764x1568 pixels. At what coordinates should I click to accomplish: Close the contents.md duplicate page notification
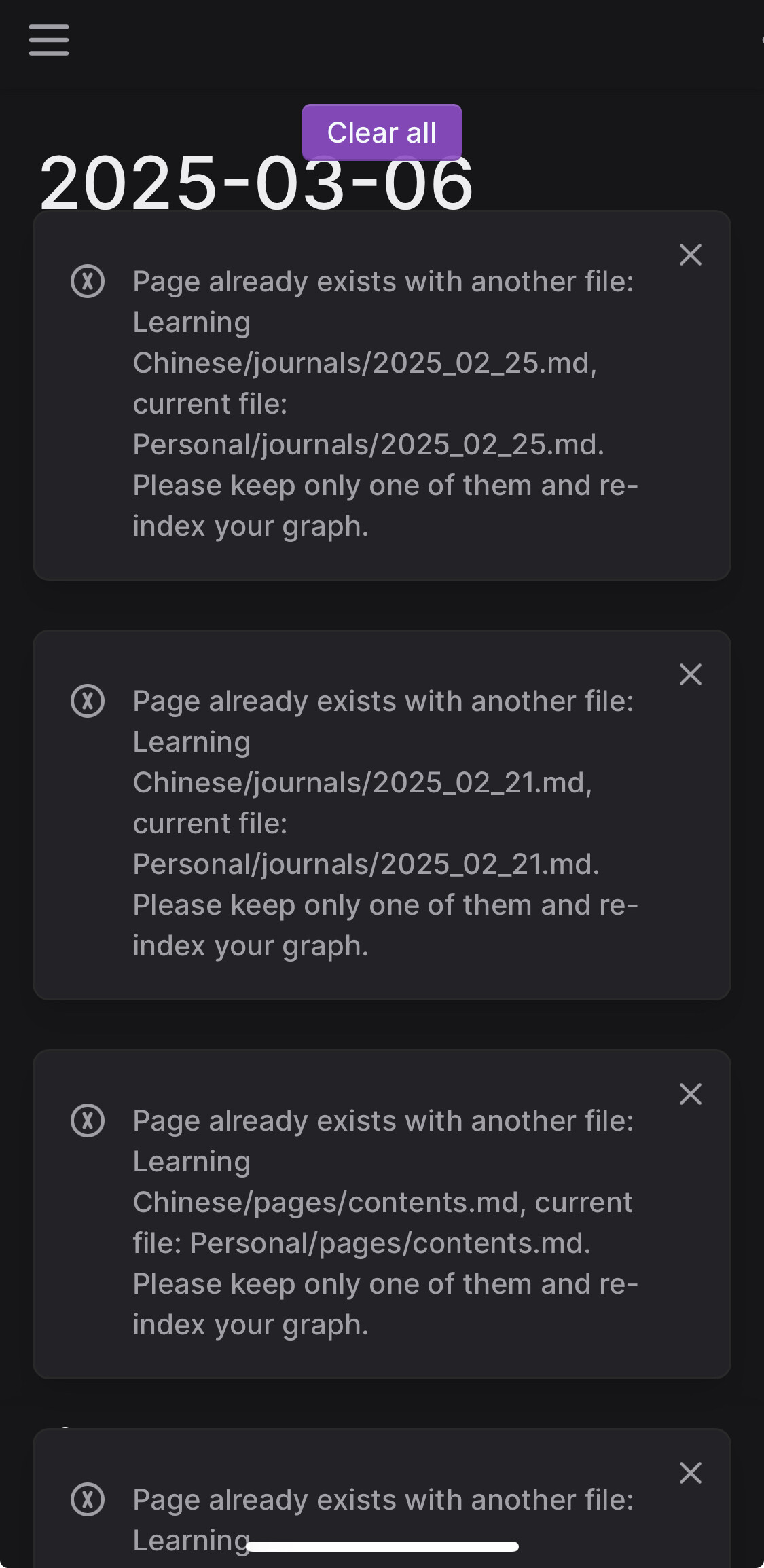[690, 1094]
